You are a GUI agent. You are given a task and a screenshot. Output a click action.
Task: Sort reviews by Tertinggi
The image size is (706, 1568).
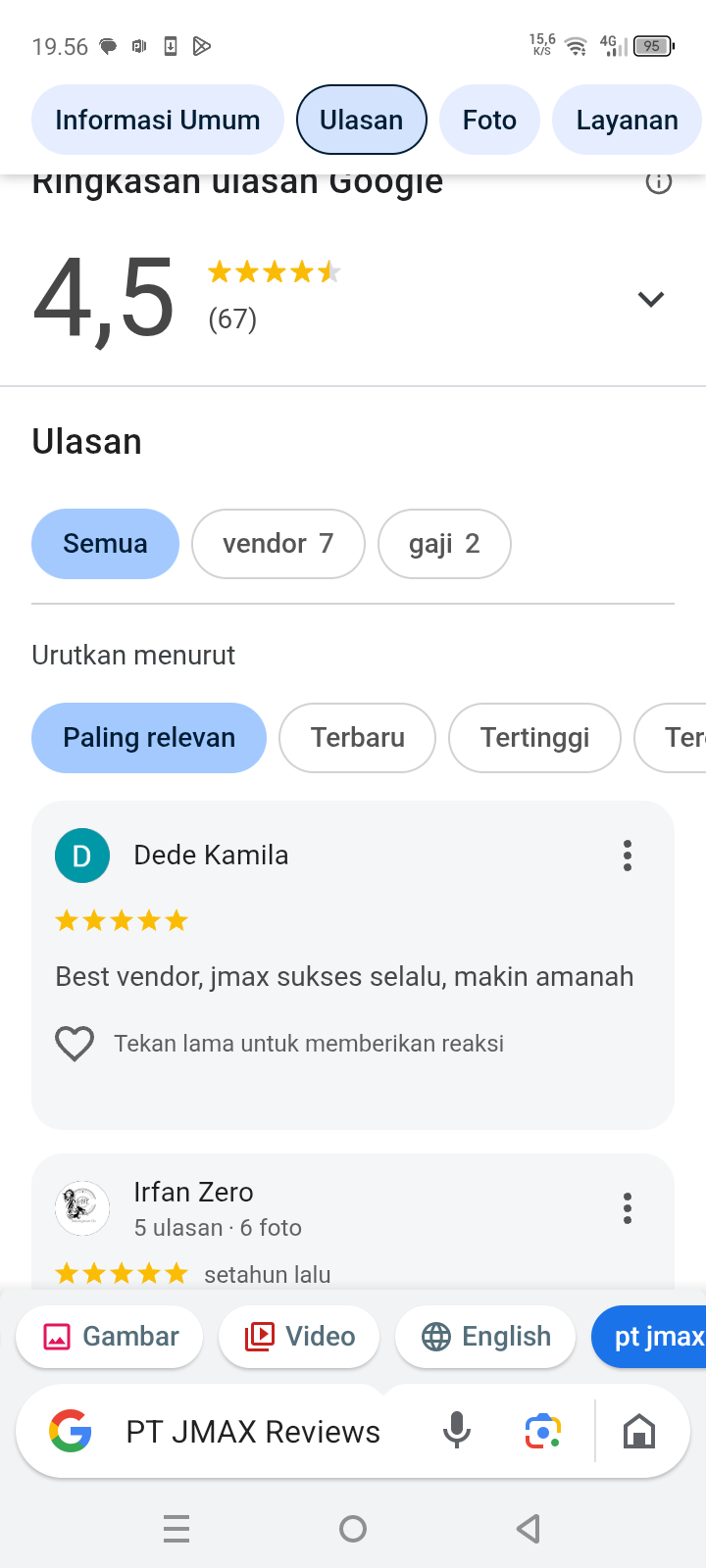pyautogui.click(x=534, y=738)
